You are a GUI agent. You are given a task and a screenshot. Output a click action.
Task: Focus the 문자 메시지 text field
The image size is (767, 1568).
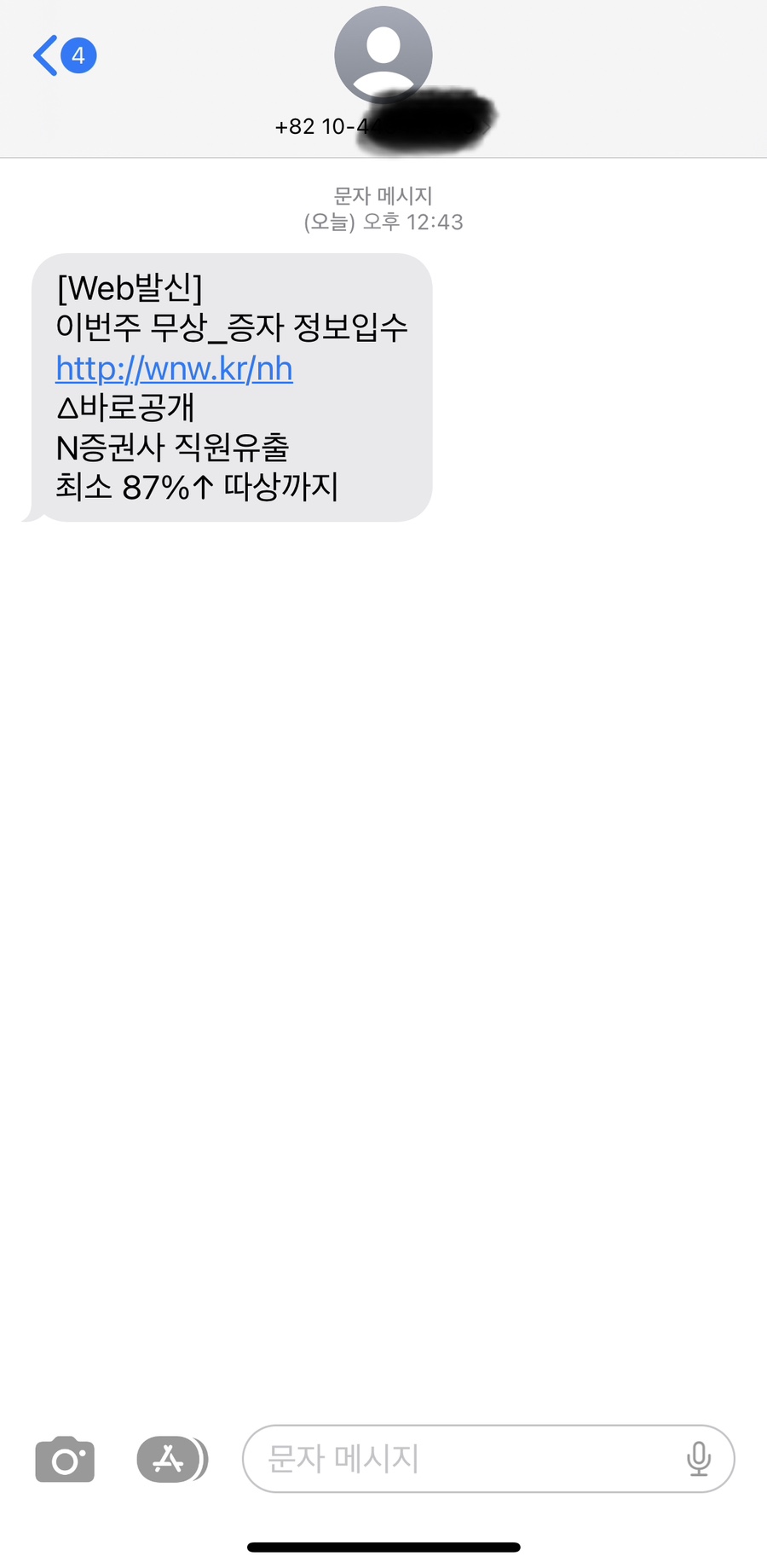pos(460,1459)
